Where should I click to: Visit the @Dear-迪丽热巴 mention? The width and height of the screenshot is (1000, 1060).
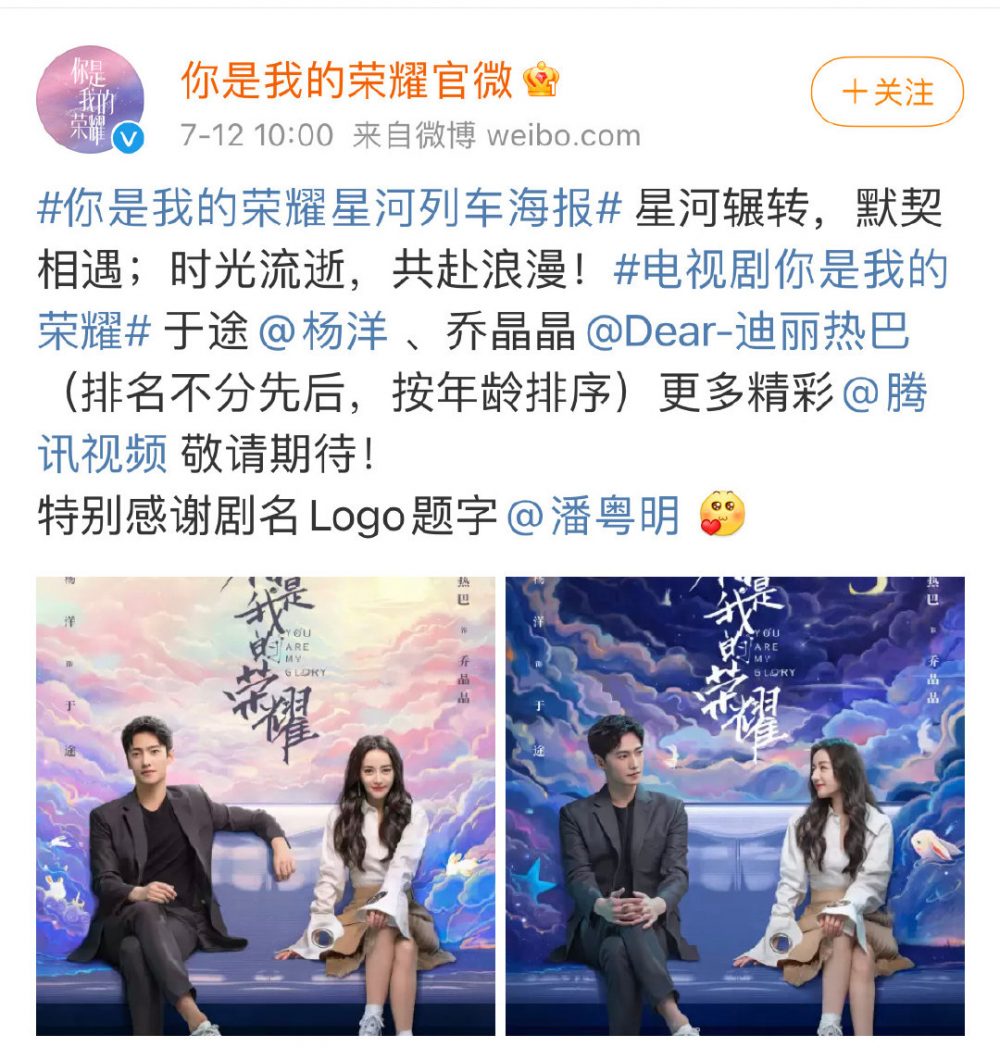pos(748,333)
